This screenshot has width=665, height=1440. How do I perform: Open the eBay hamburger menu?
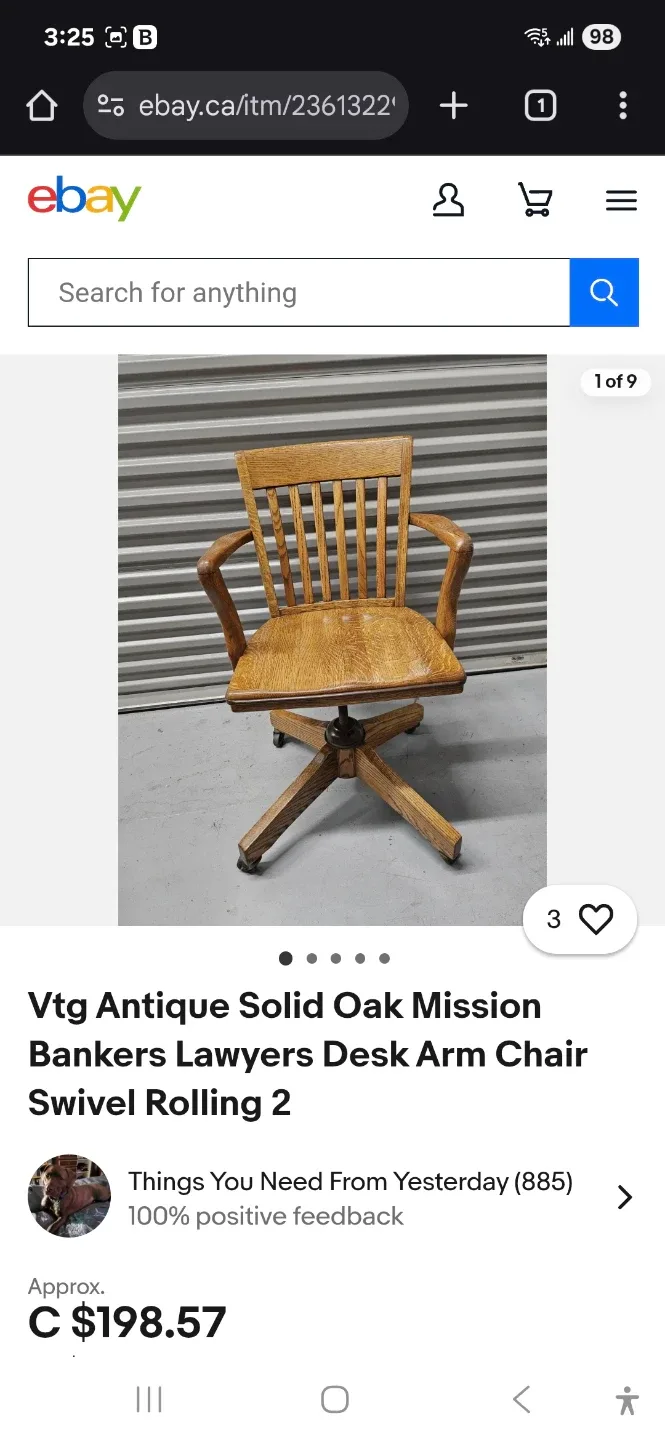621,201
